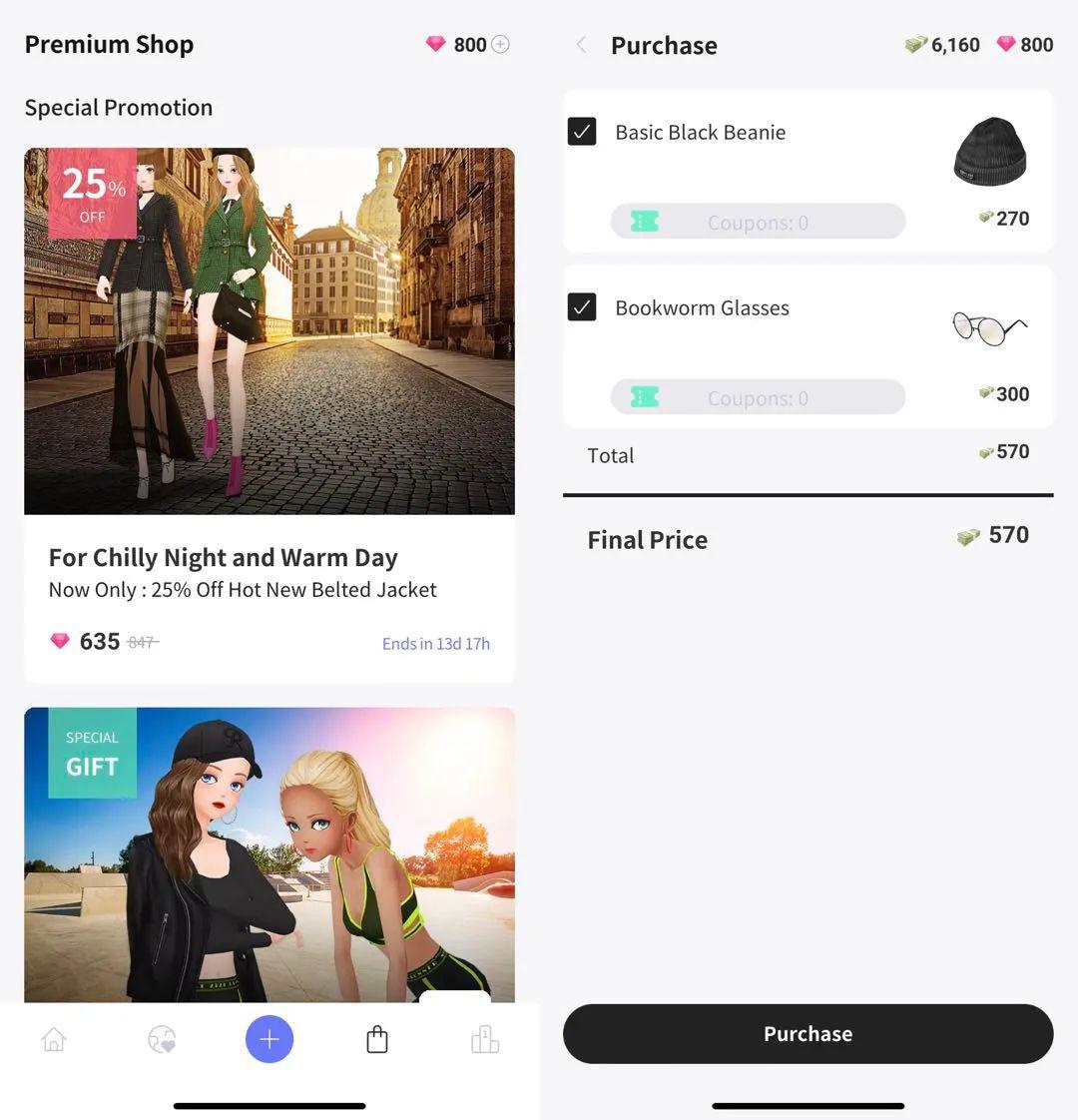
Task: Select coupons for Basic Black Beanie
Action: pos(758,222)
